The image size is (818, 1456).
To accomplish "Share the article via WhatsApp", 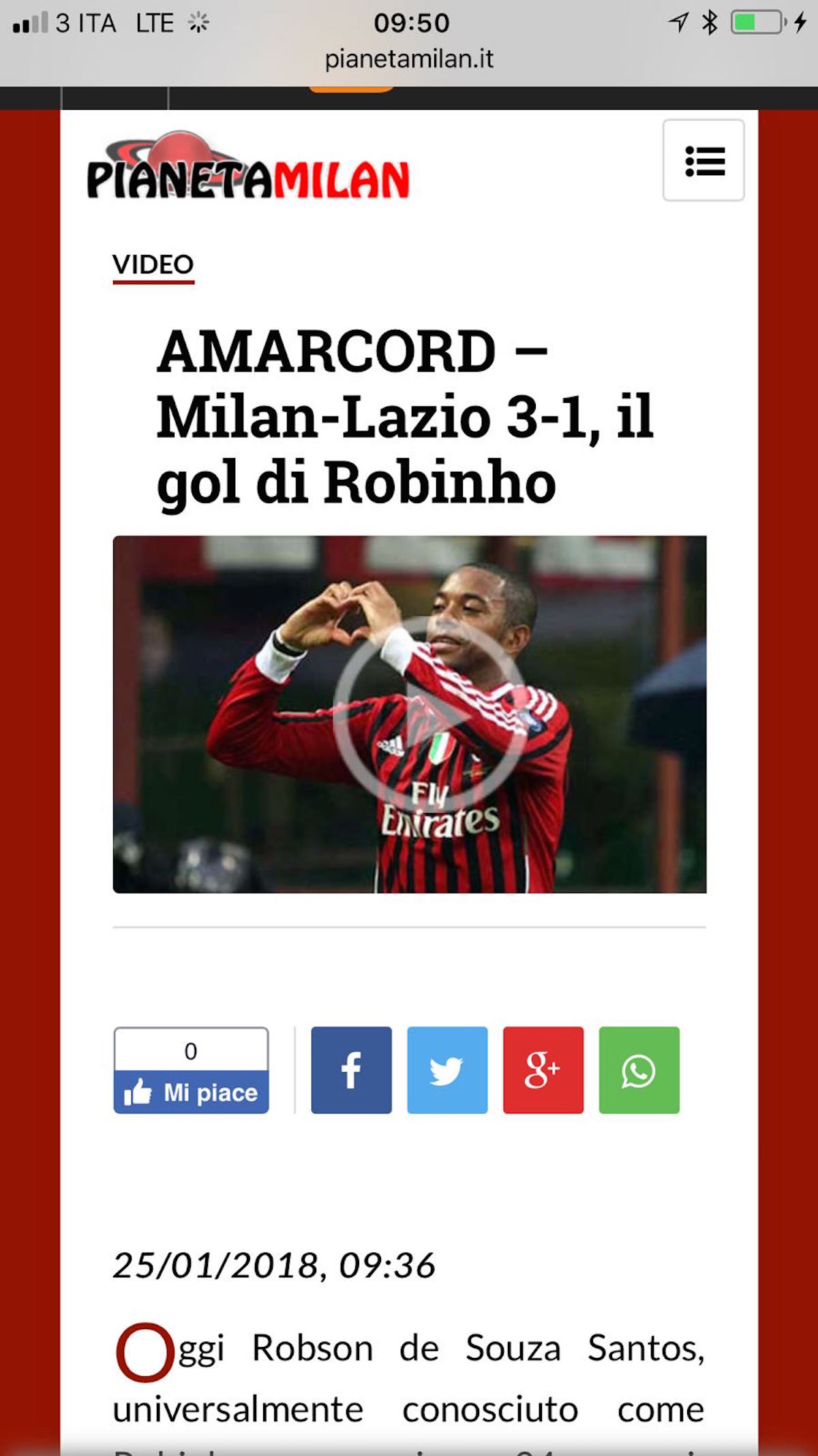I will click(x=639, y=1070).
